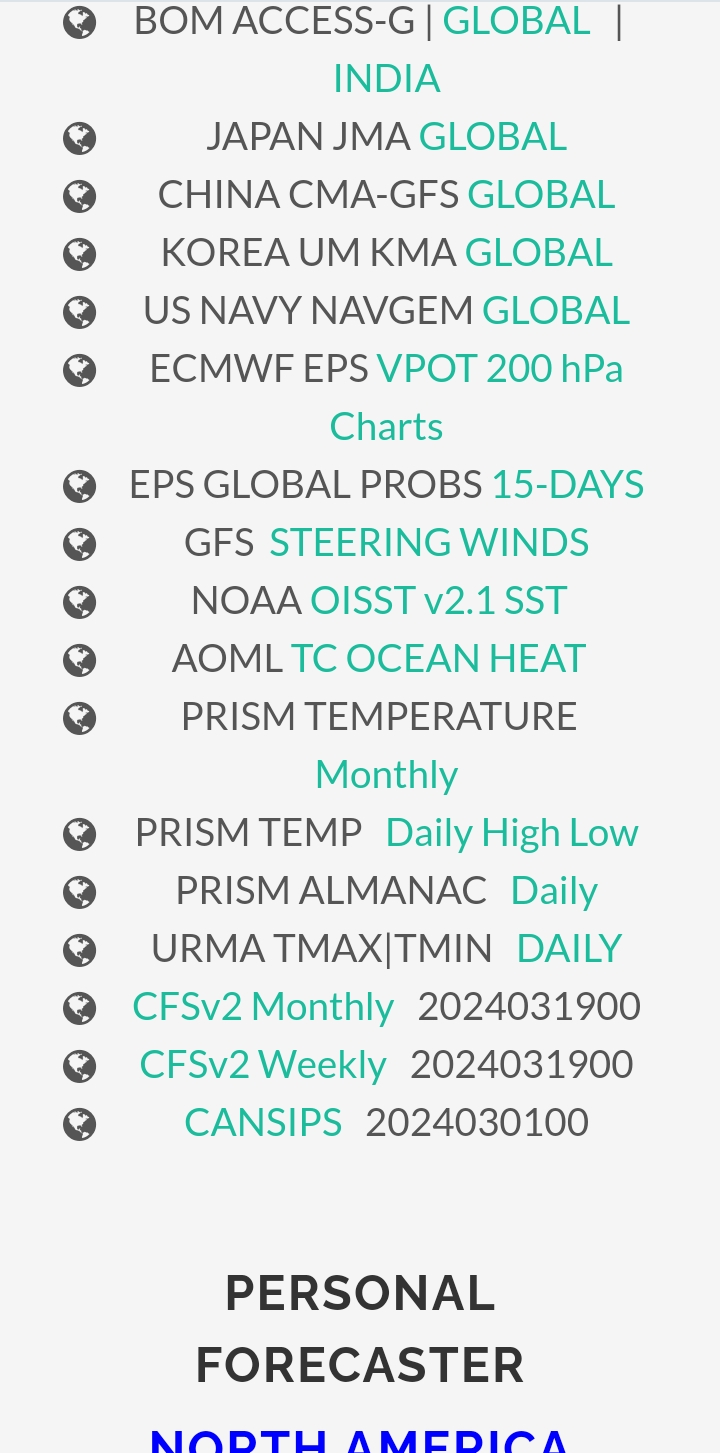Open BOM ACCESS-G GLOBAL link
Image resolution: width=720 pixels, height=1453 pixels.
coord(516,20)
